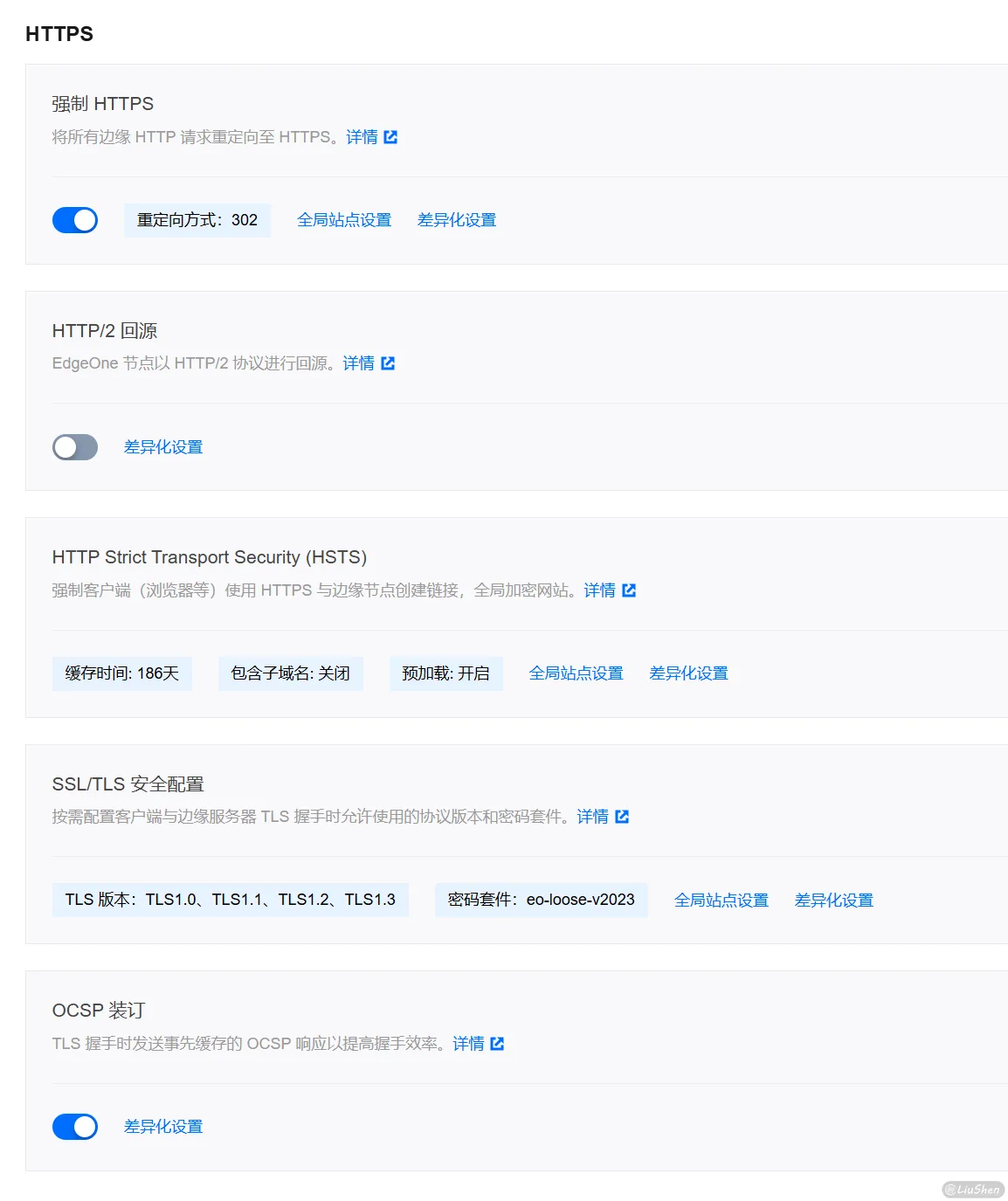Click the TLS 版本 chip listing TLS1.0 to TLS1.3
The image size is (1008, 1201).
pyautogui.click(x=230, y=900)
